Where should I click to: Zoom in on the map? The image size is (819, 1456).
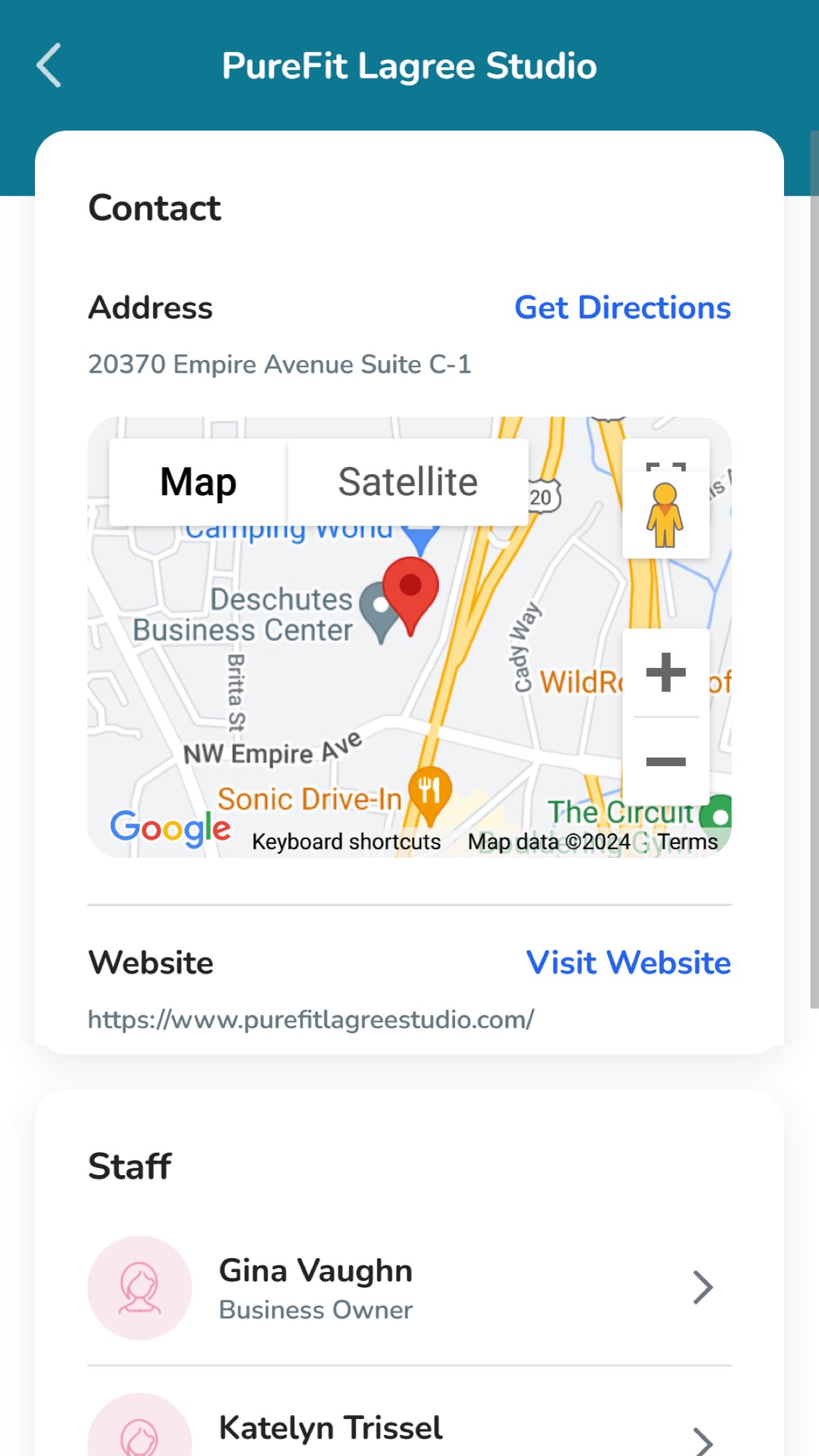[665, 673]
